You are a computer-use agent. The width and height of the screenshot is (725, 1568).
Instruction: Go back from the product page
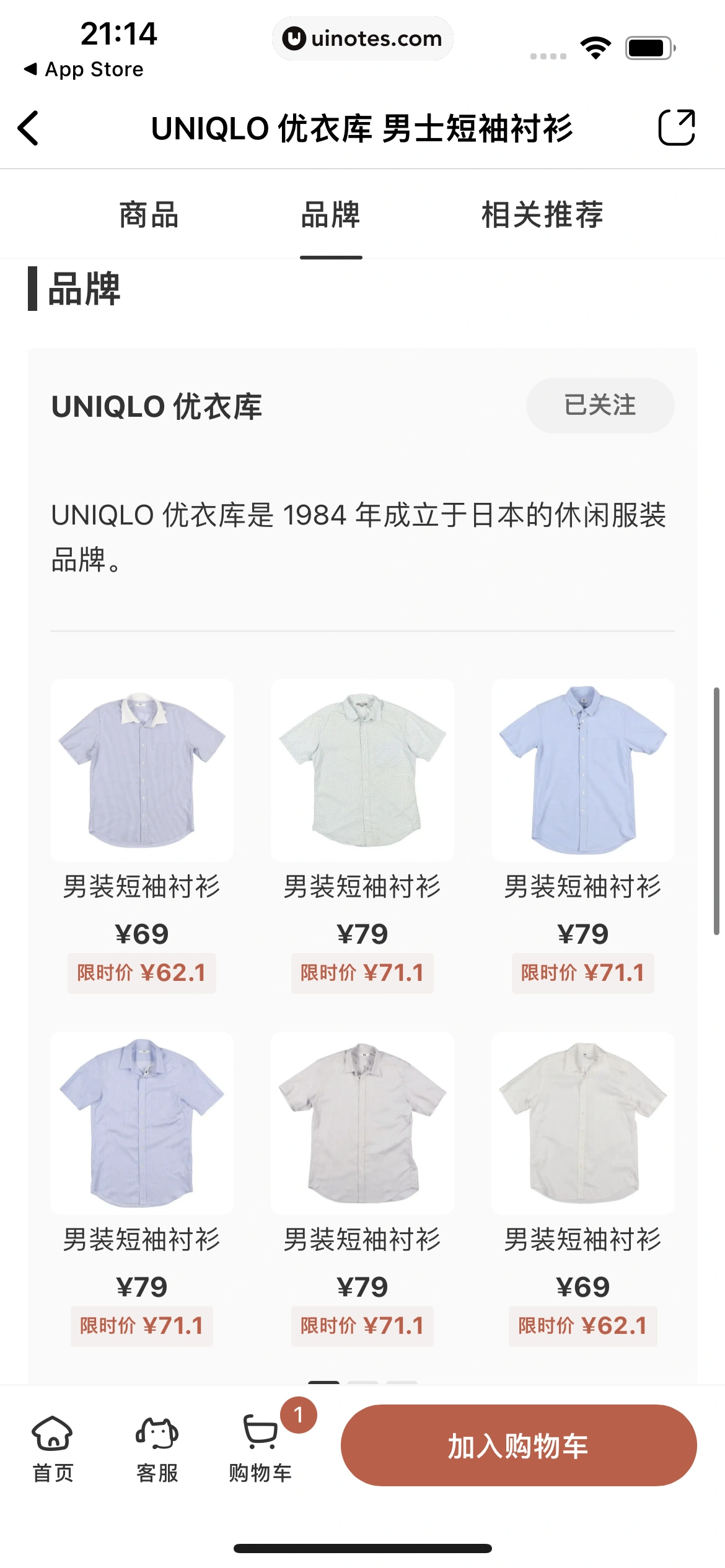[x=29, y=128]
